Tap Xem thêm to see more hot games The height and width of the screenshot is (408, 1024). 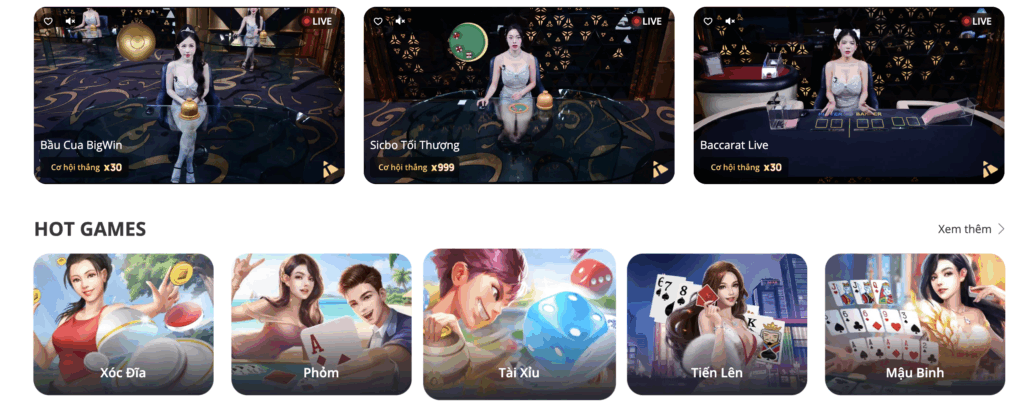(x=970, y=229)
